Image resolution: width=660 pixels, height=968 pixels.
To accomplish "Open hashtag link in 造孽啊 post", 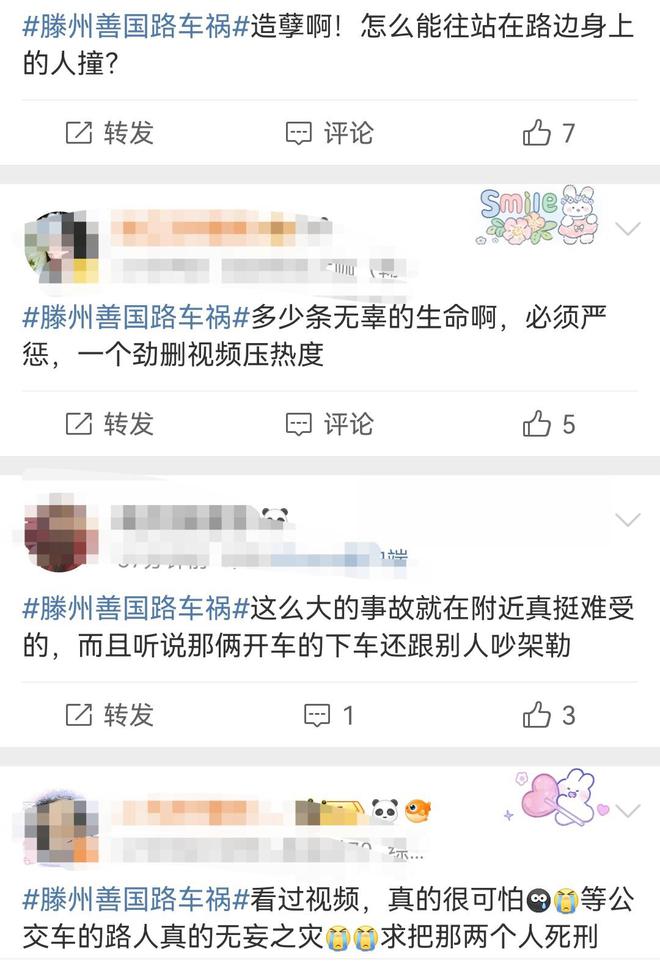I will [133, 28].
